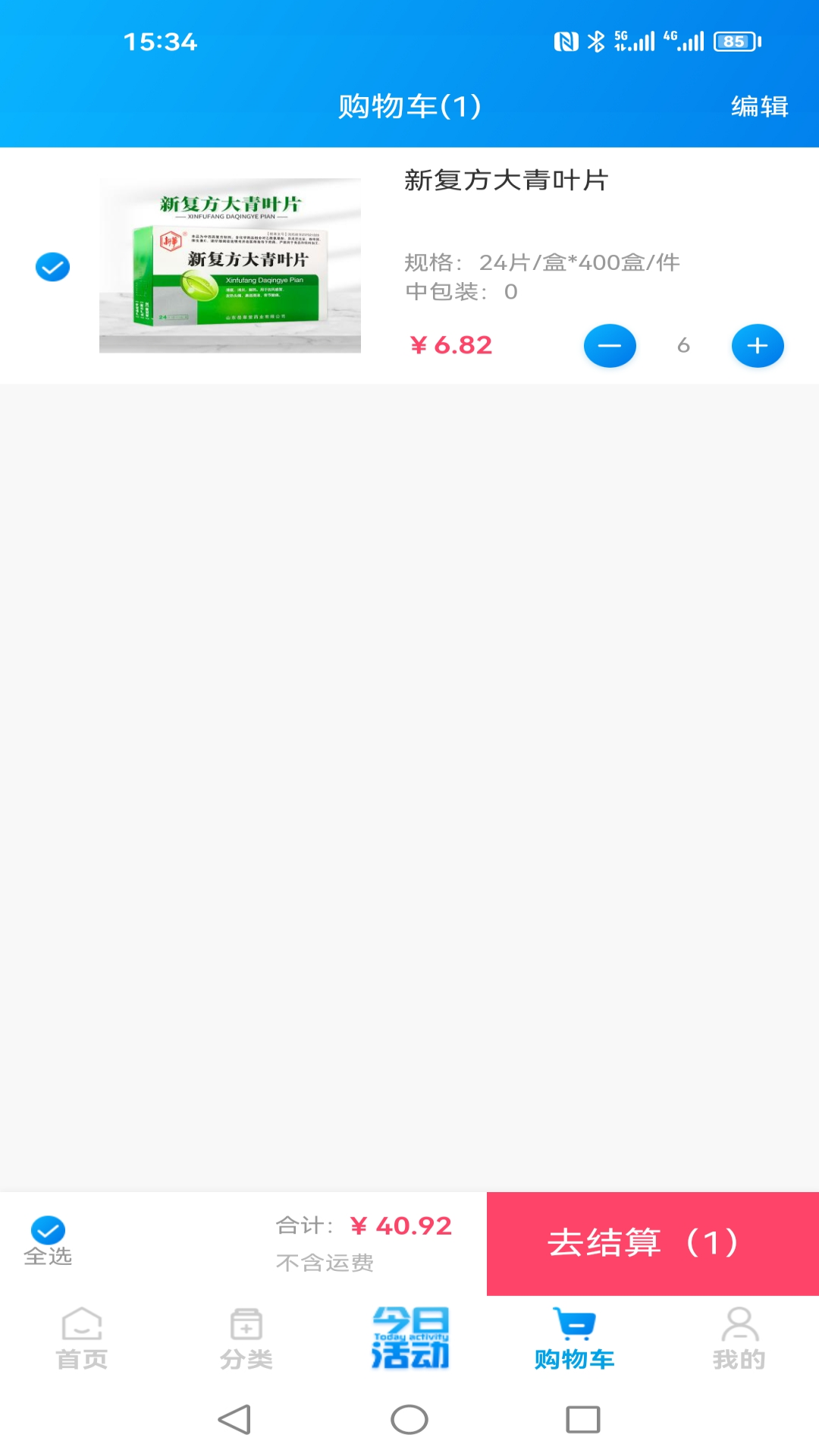
Task: Tap the plus icon to increase quantity
Action: [x=756, y=345]
